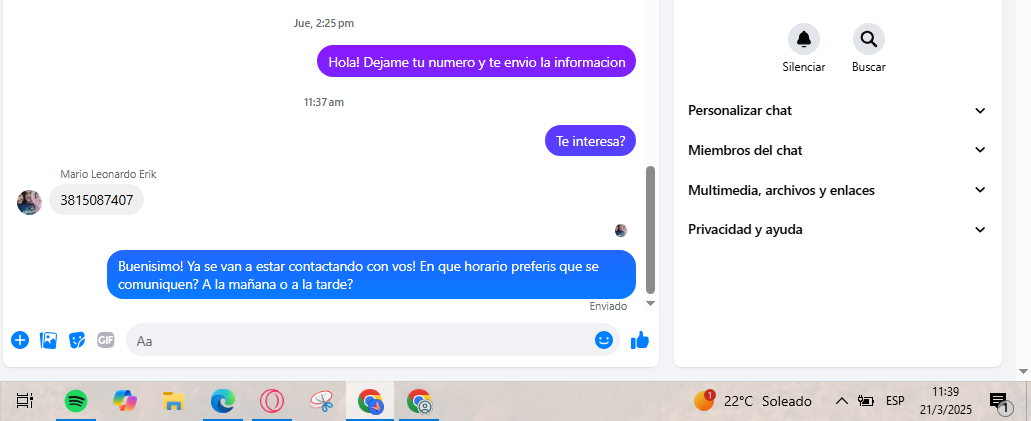Choose a sticker to send
The height and width of the screenshot is (421, 1031).
coord(77,340)
